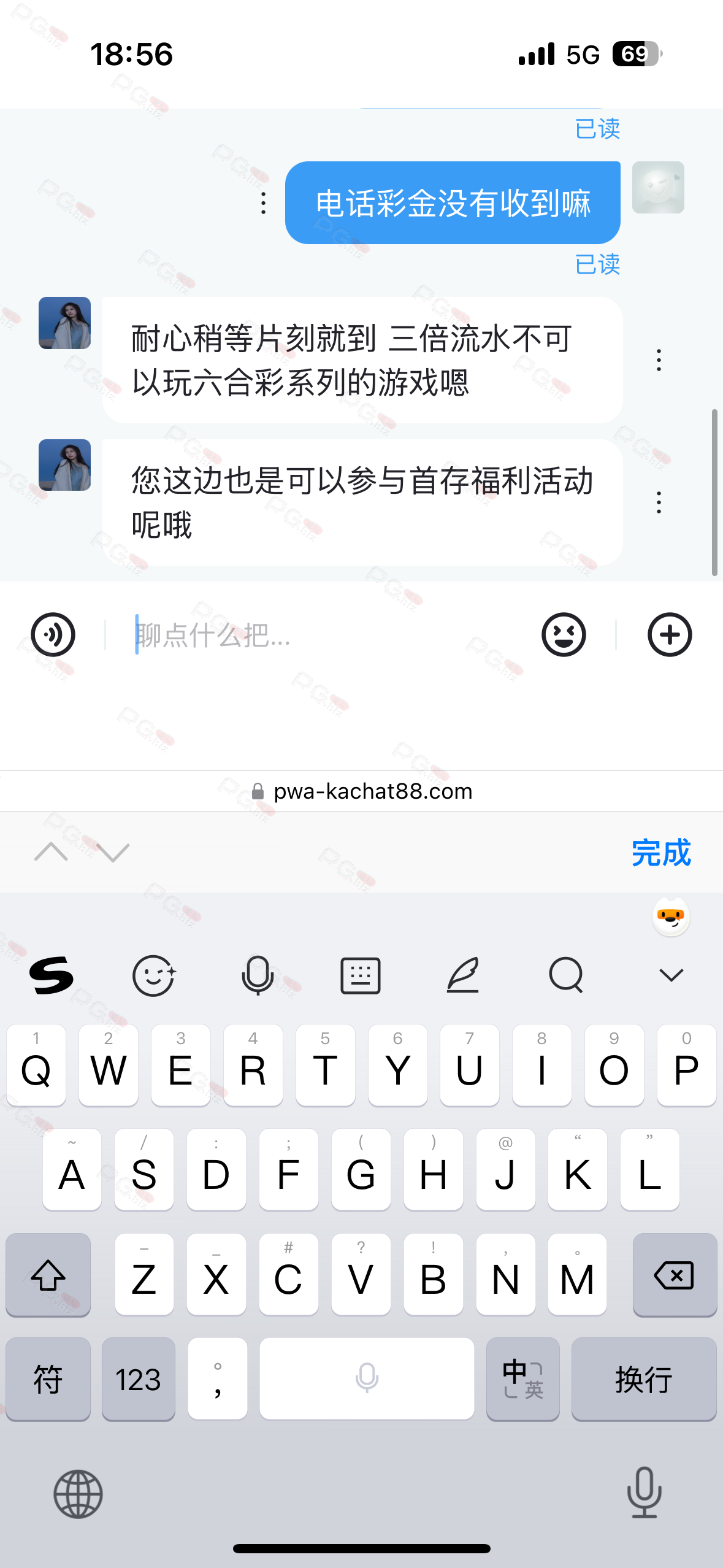Tap 完成 to dismiss the keyboard
Screen dimensions: 723x1568
[x=661, y=853]
